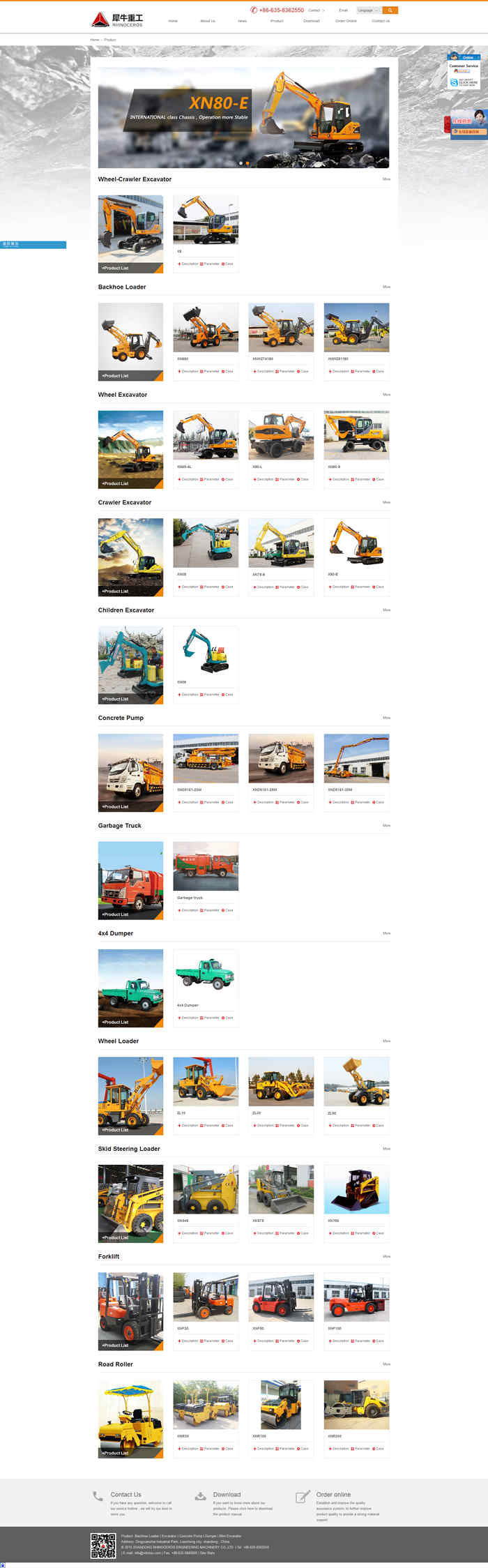
Task: Open Product List for Road Roller
Action: click(x=116, y=1454)
